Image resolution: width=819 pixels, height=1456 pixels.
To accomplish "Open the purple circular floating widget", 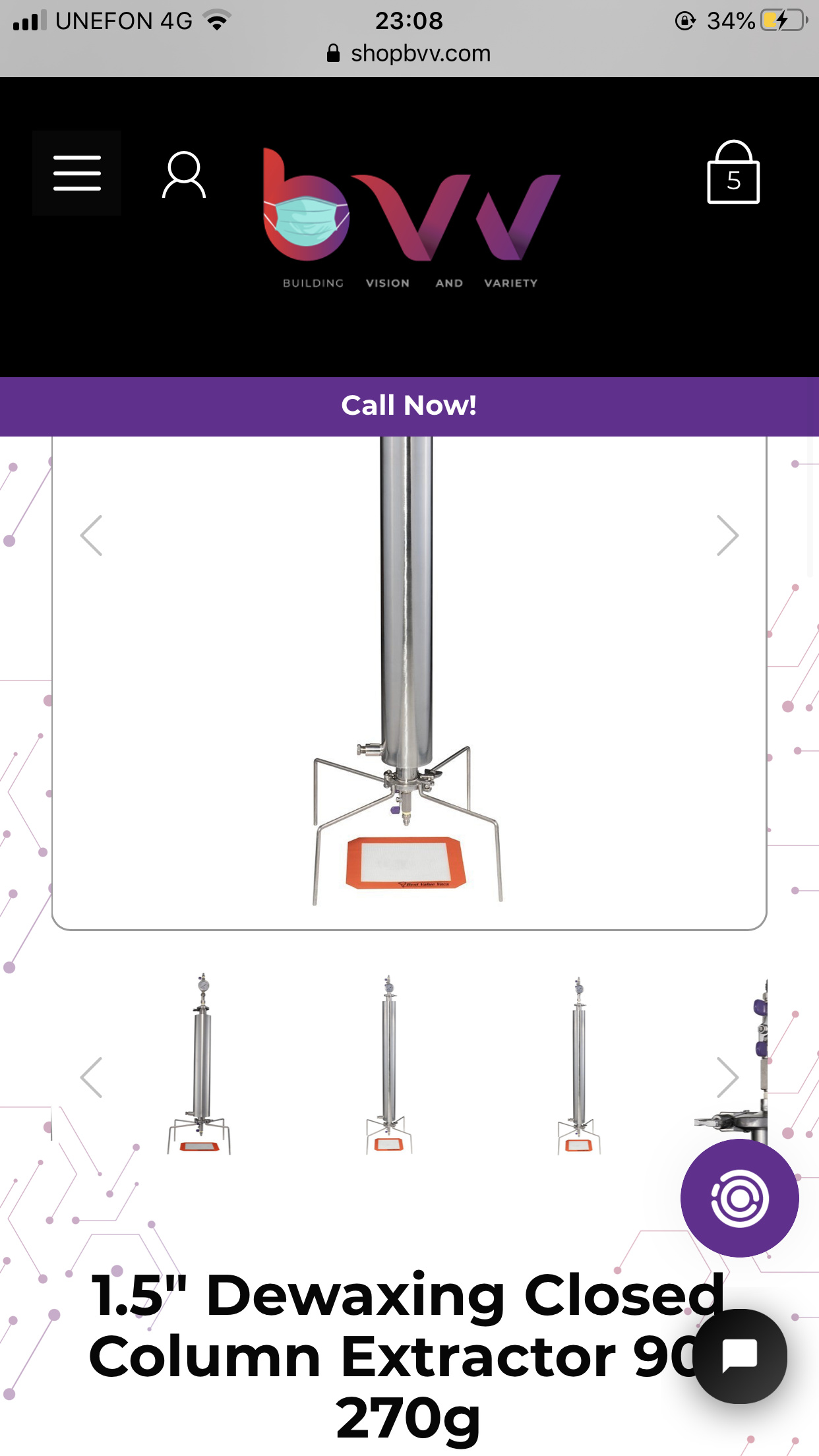I will tap(739, 1198).
